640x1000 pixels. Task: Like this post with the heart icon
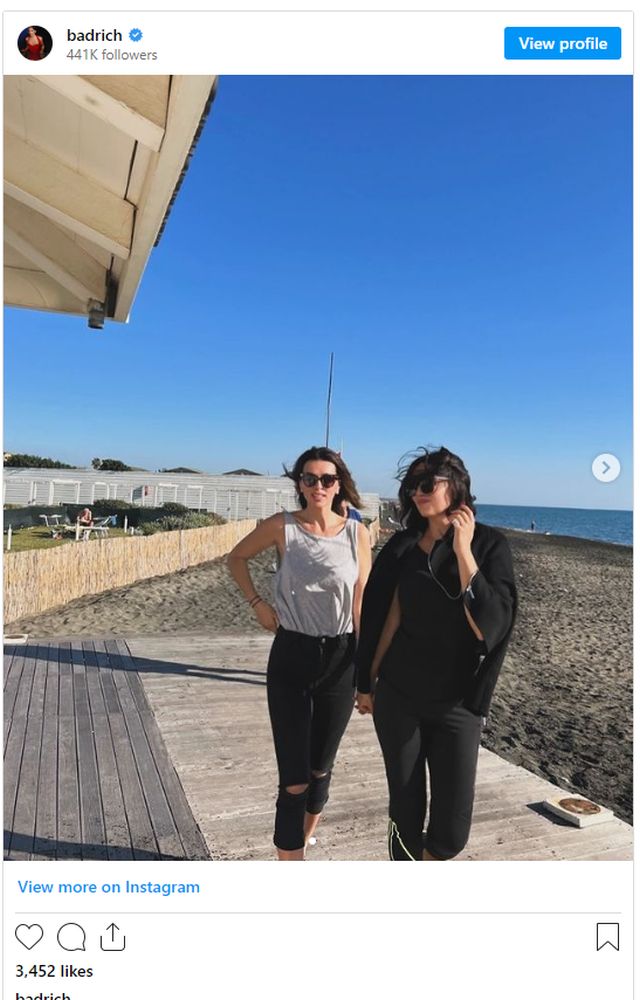point(29,937)
